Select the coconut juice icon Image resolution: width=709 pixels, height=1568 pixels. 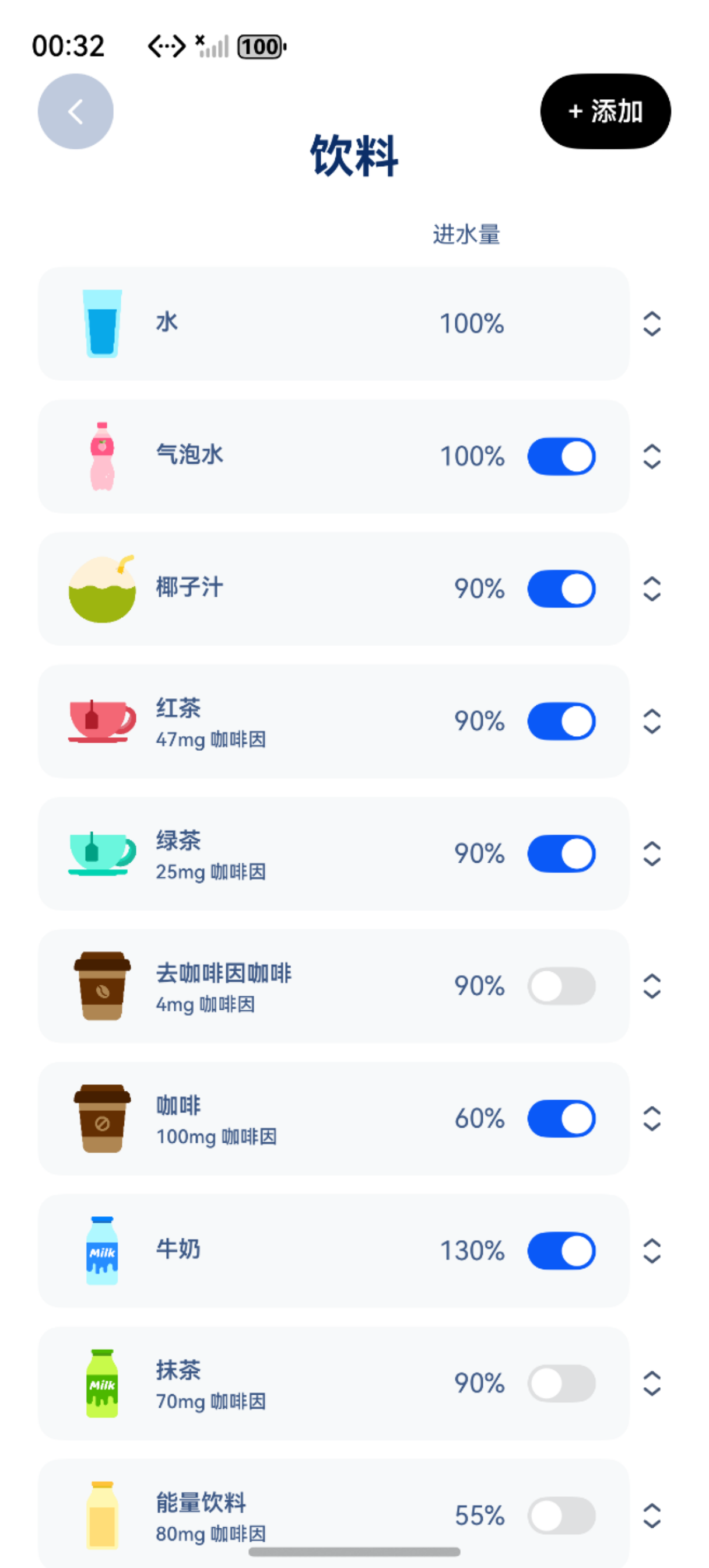point(103,588)
